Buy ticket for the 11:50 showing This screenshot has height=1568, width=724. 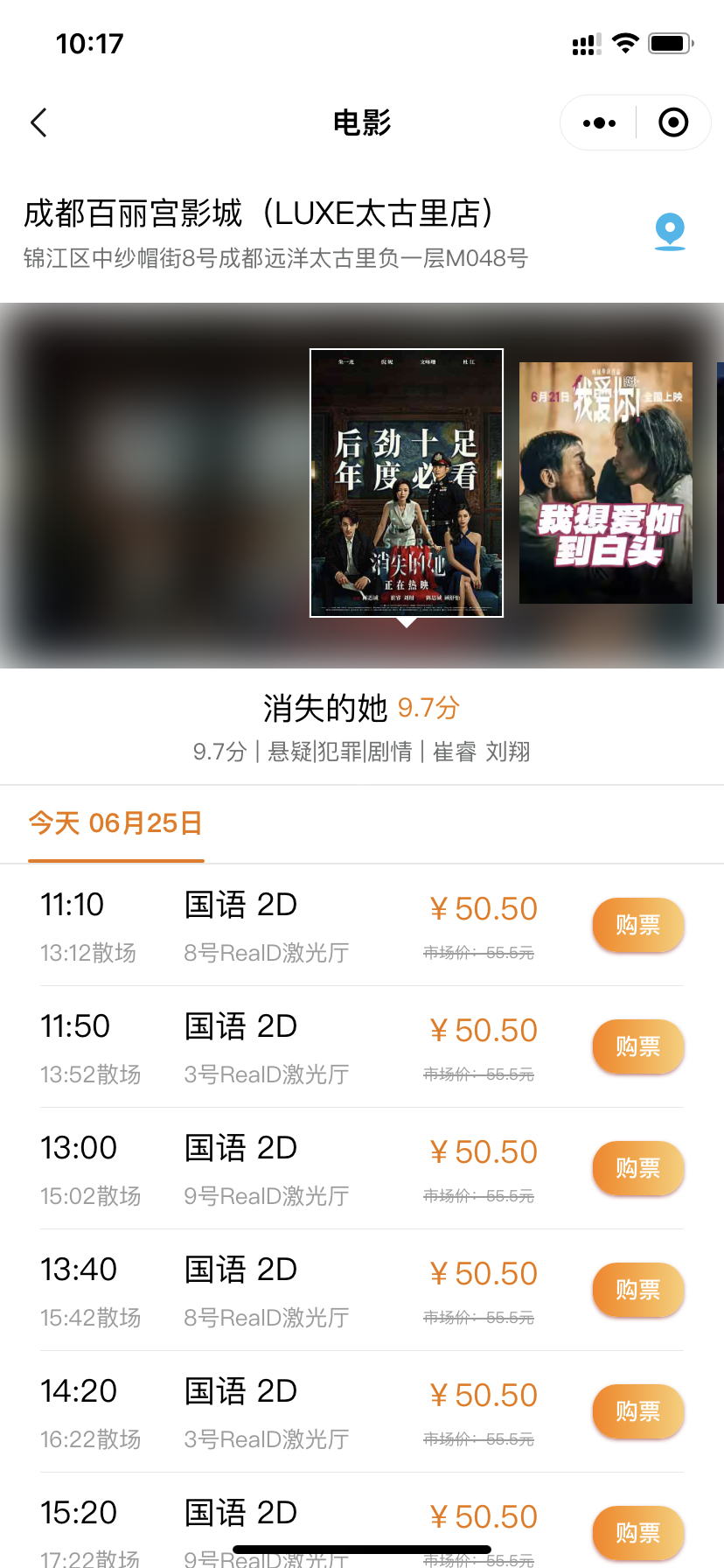[637, 1046]
